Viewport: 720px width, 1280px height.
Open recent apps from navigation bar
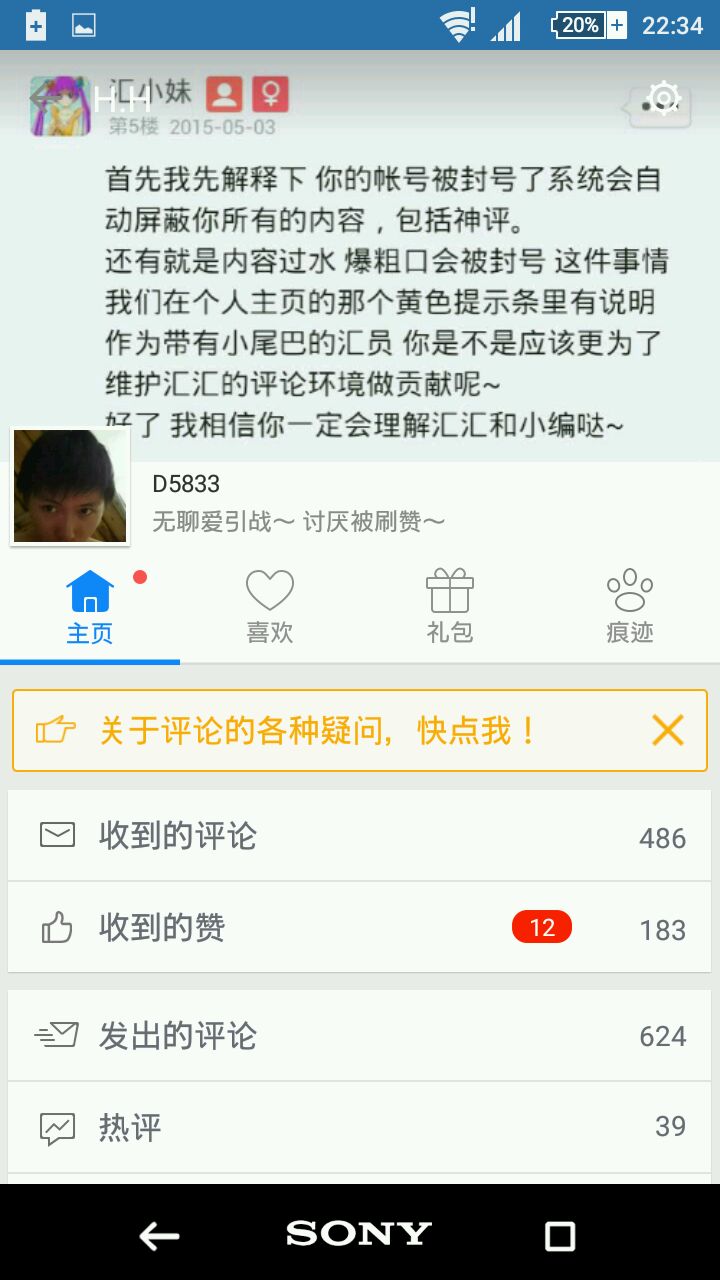560,1236
